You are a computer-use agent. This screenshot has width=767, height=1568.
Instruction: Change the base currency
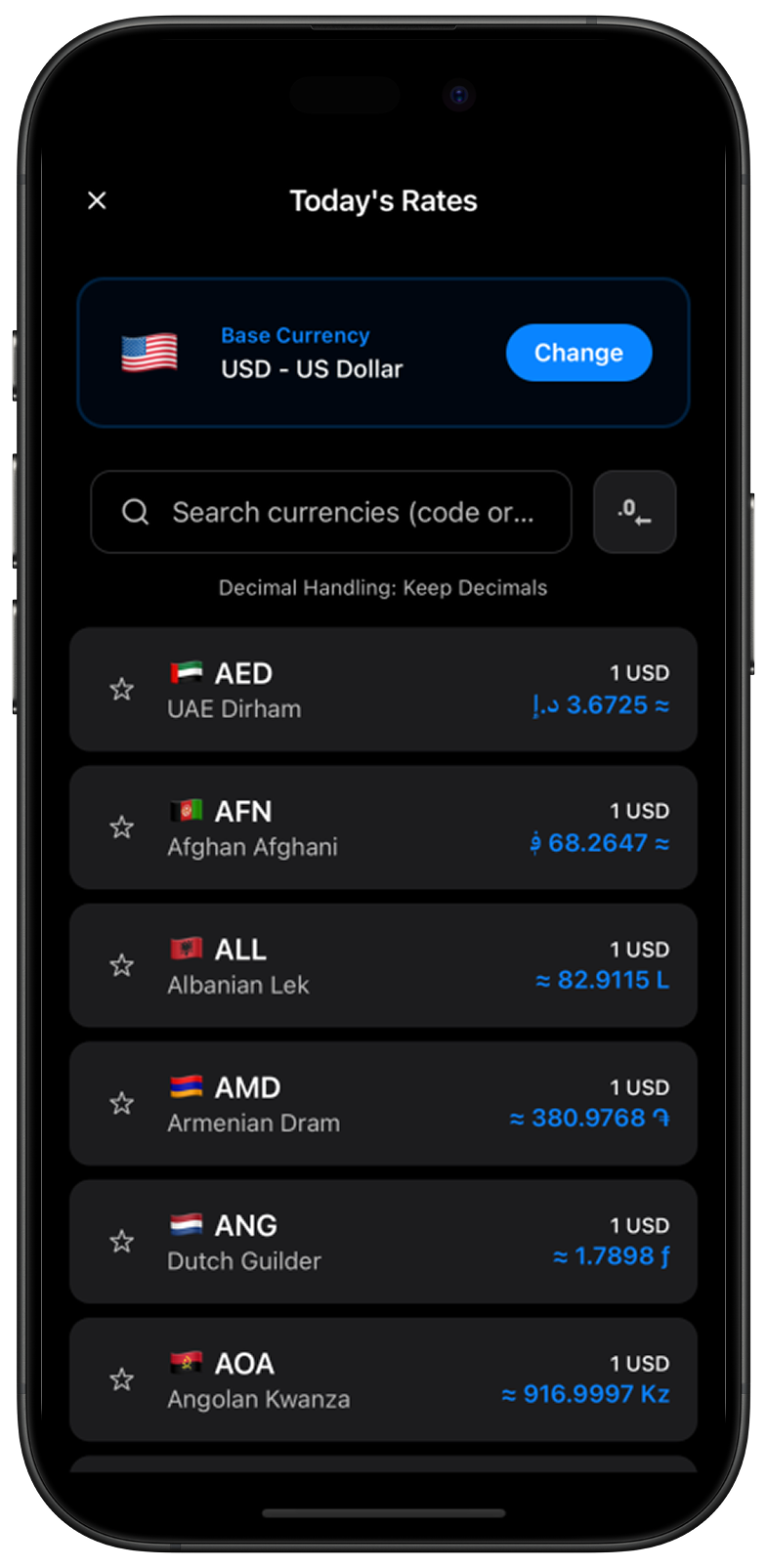tap(578, 353)
